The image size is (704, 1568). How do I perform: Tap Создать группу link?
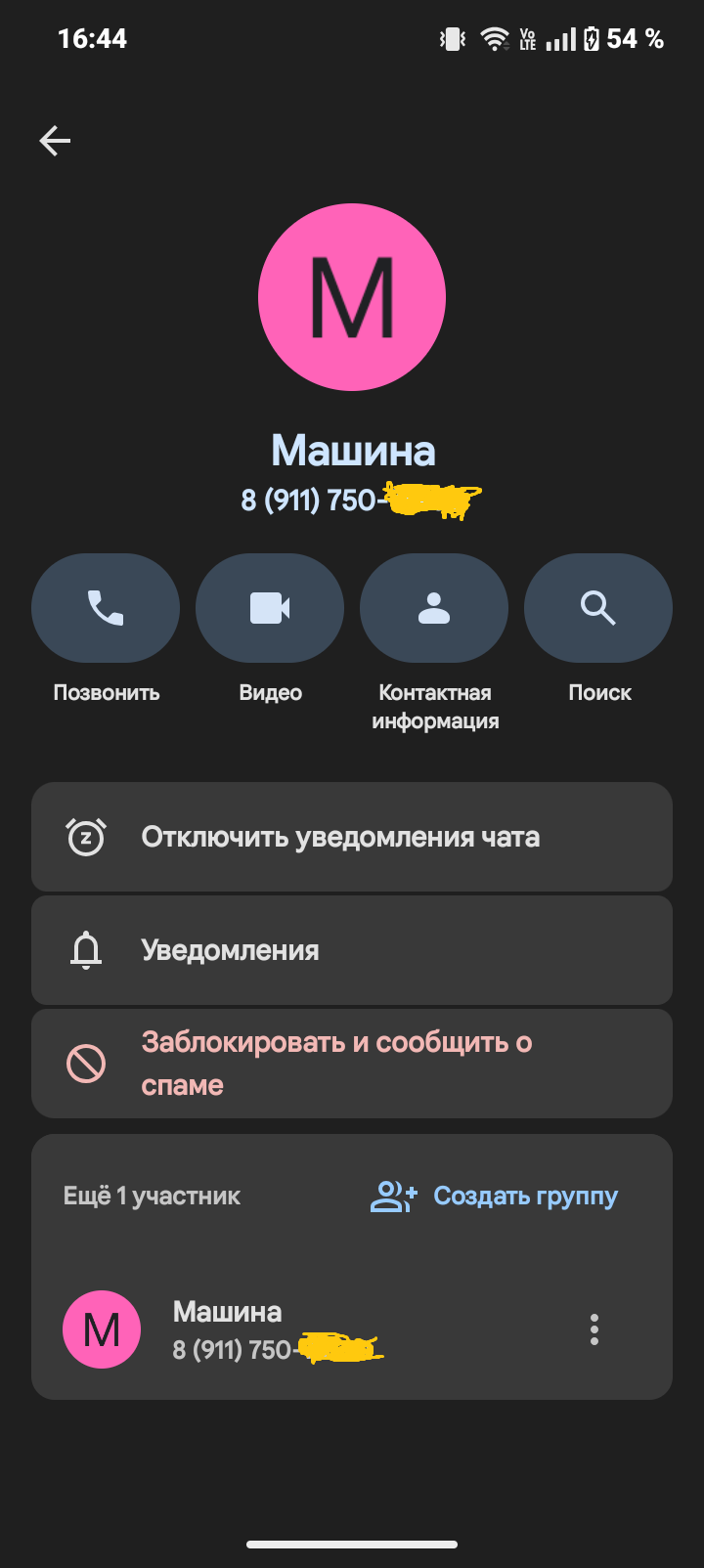[495, 1196]
